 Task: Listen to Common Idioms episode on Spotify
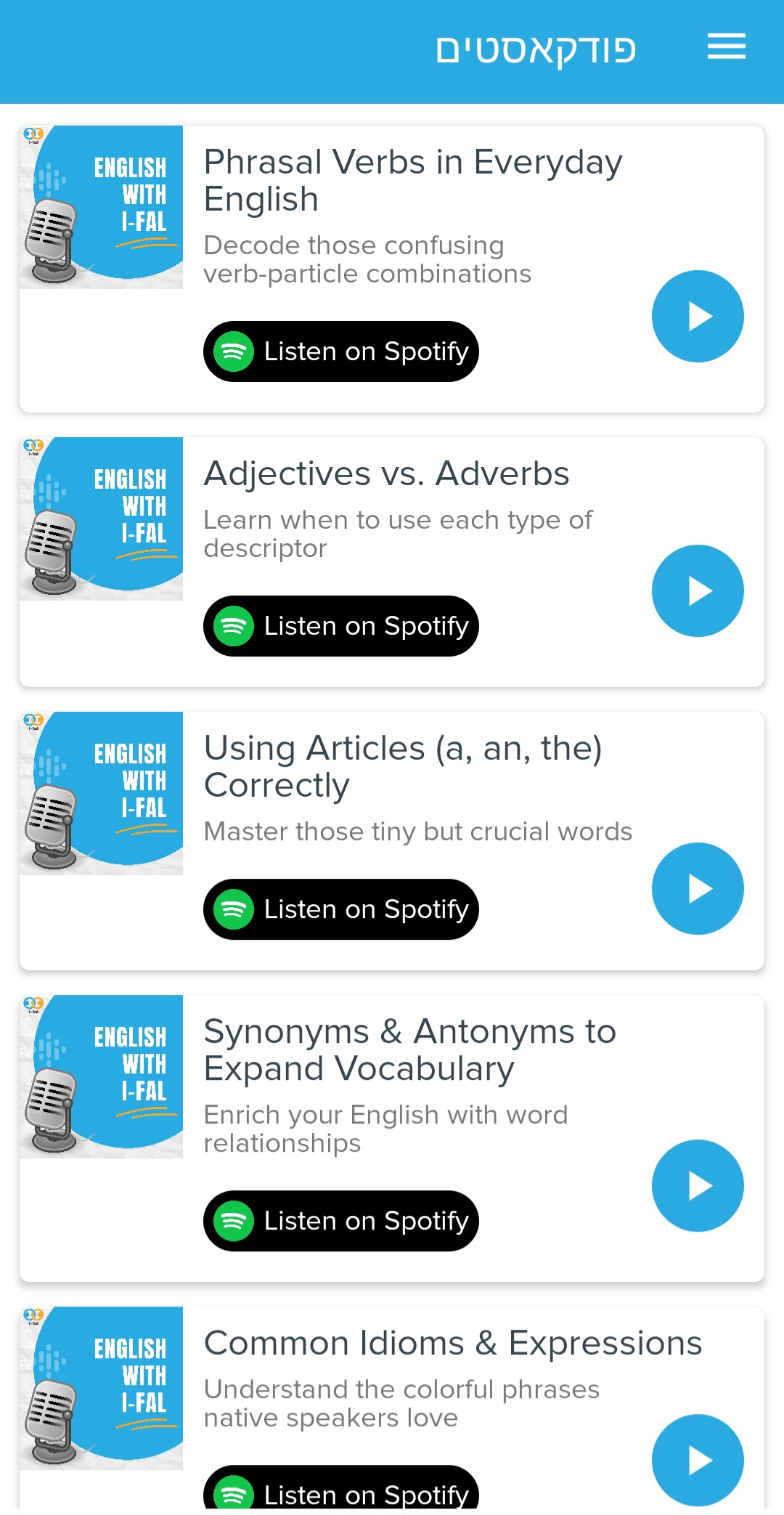[340, 1492]
